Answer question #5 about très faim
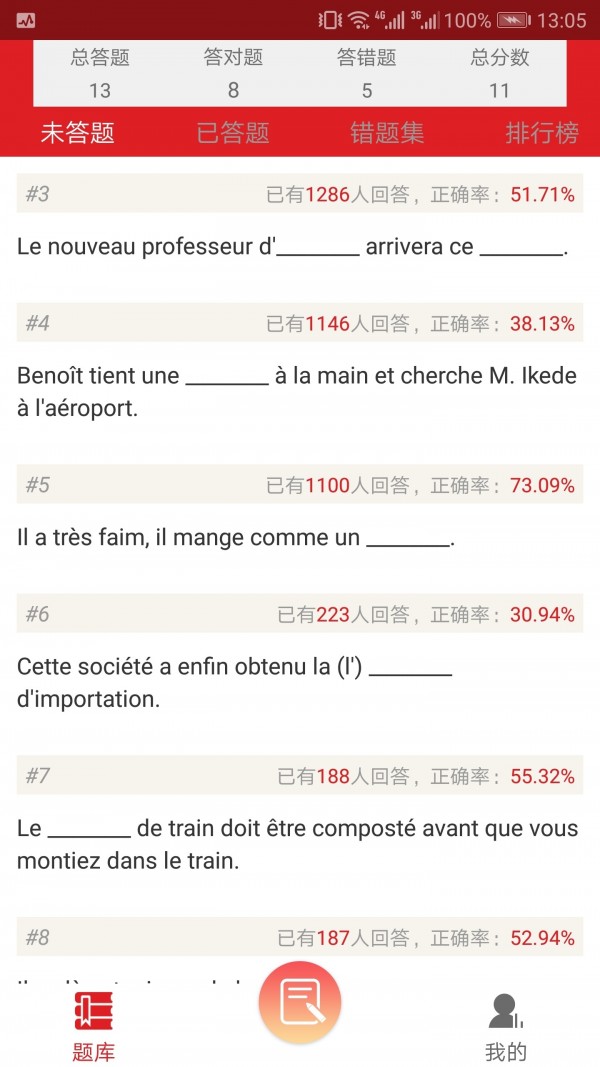This screenshot has height=1067, width=600. [236, 539]
